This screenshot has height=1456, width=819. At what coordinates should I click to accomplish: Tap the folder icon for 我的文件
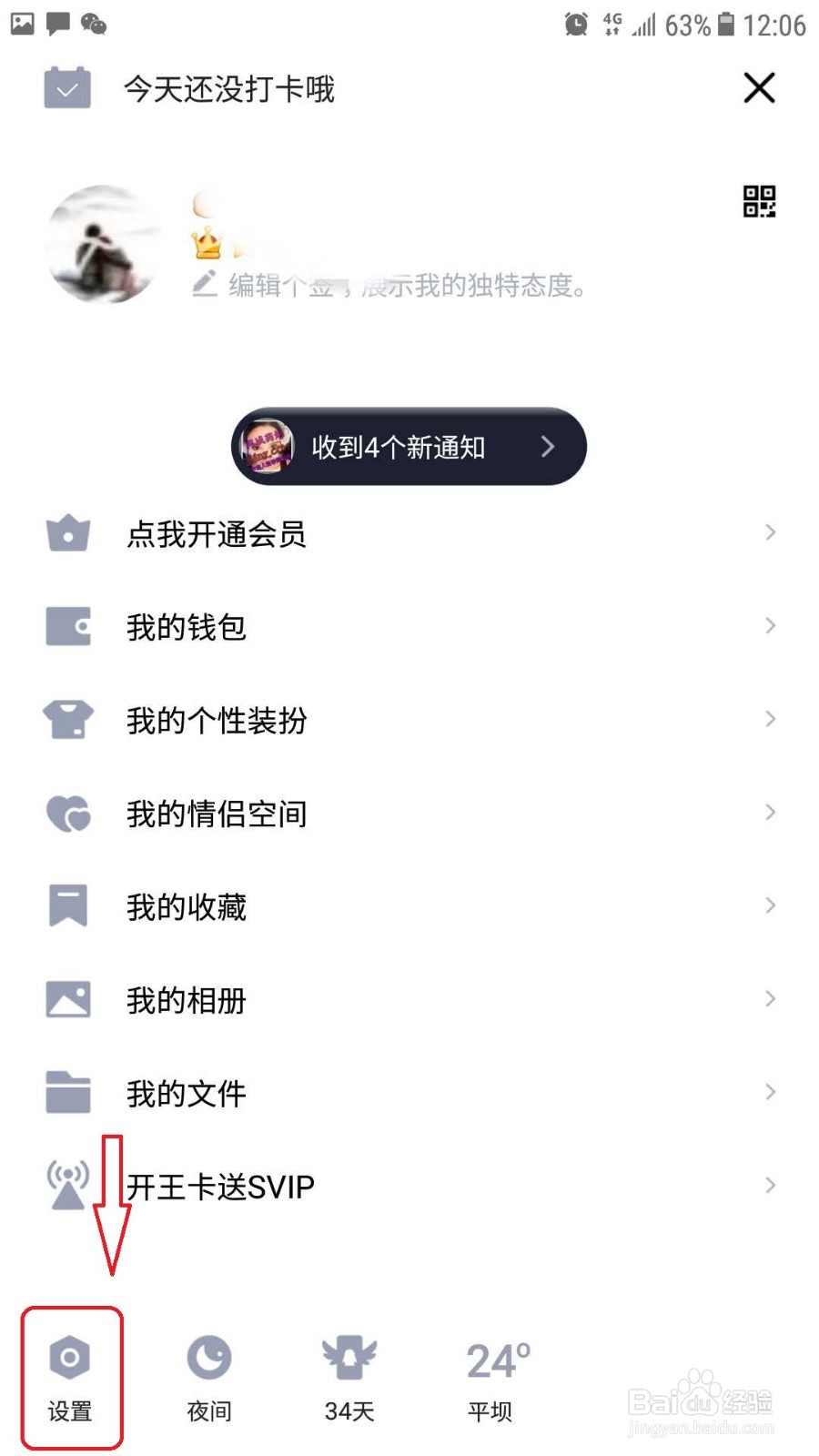(x=66, y=1092)
